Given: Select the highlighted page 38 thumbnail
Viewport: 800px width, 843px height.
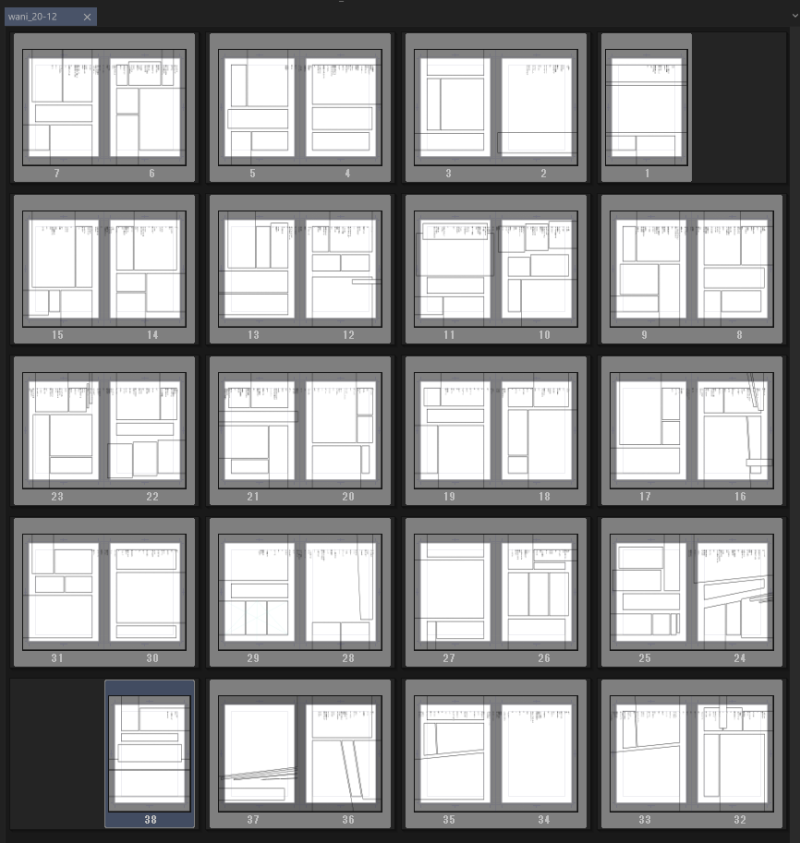Looking at the screenshot, I should point(150,754).
